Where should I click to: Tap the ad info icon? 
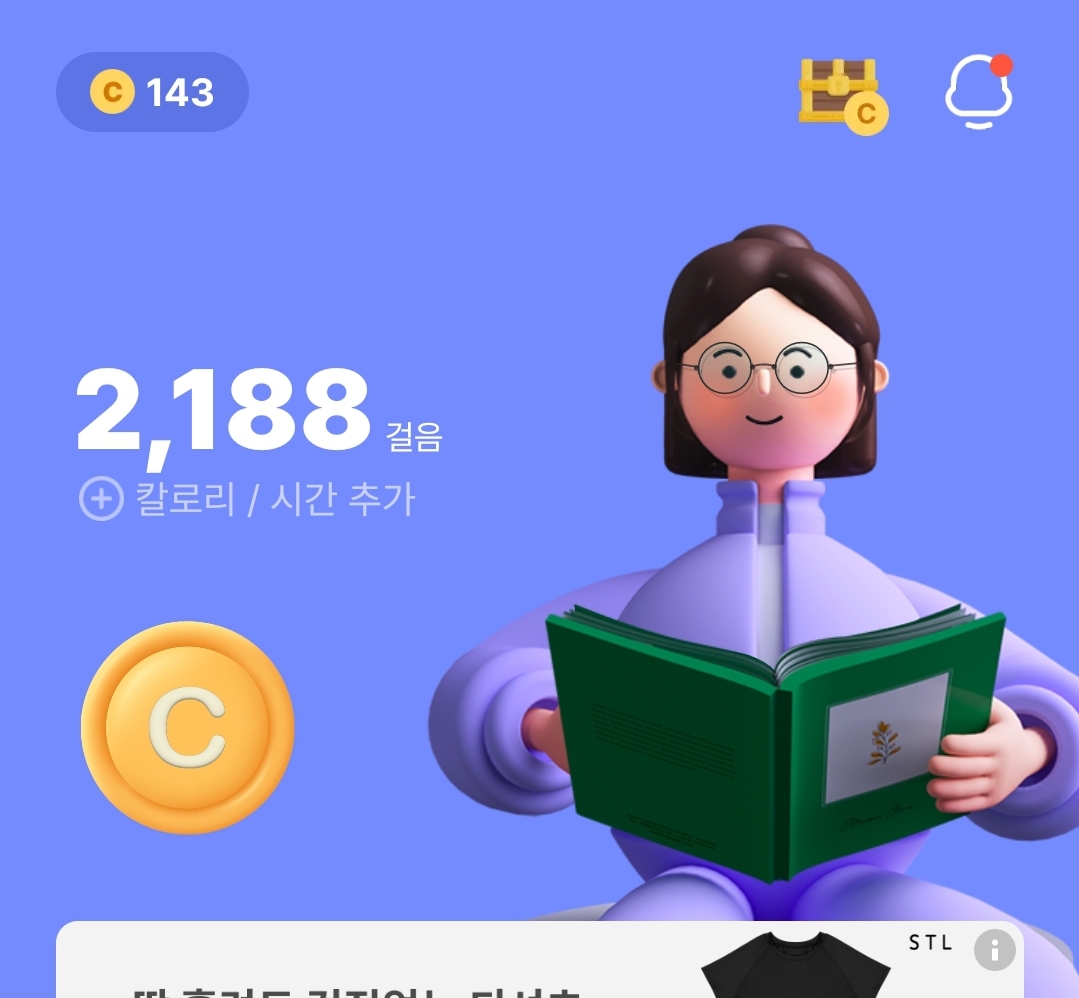(x=995, y=951)
